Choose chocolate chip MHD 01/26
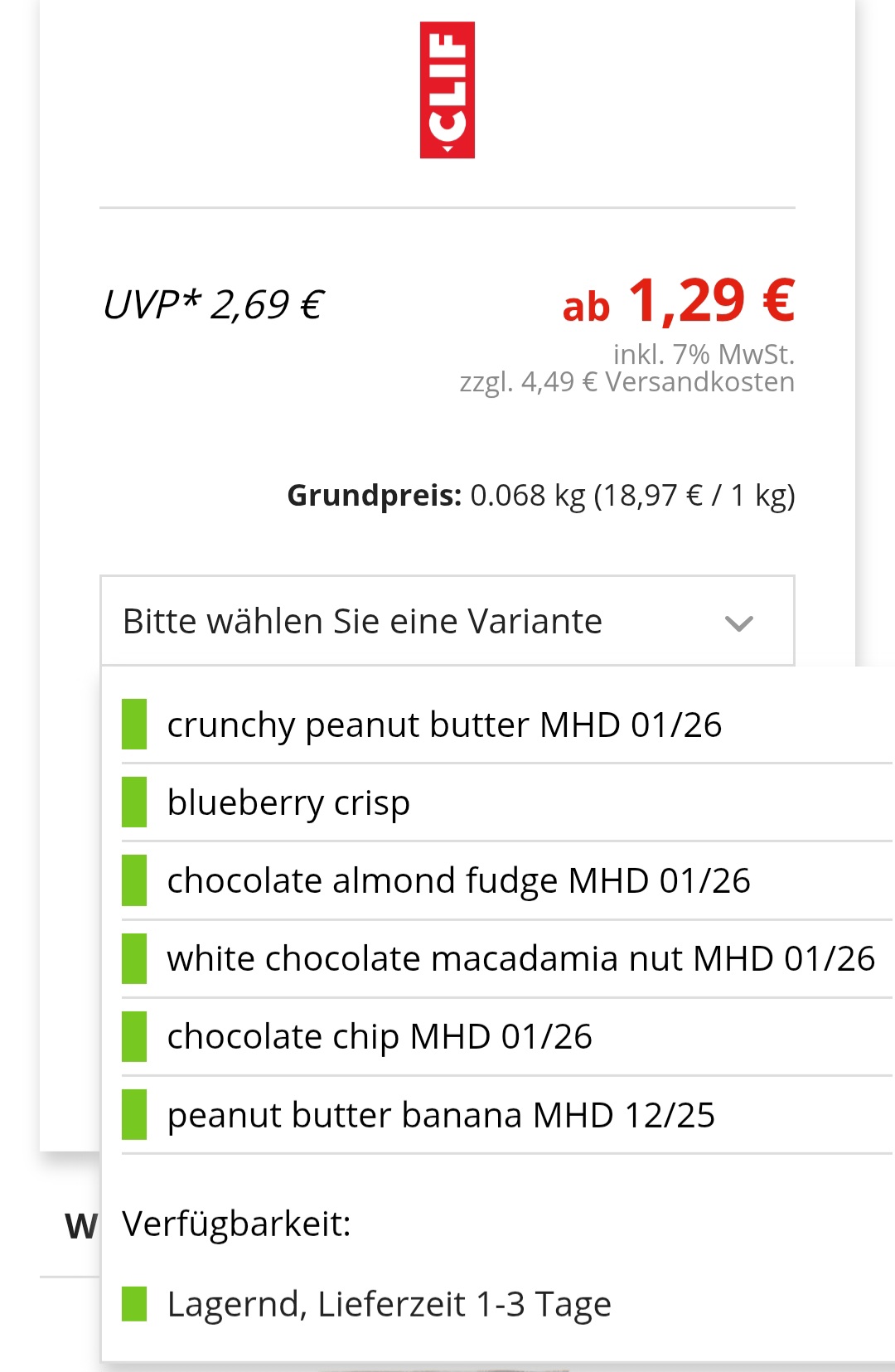 [380, 1036]
